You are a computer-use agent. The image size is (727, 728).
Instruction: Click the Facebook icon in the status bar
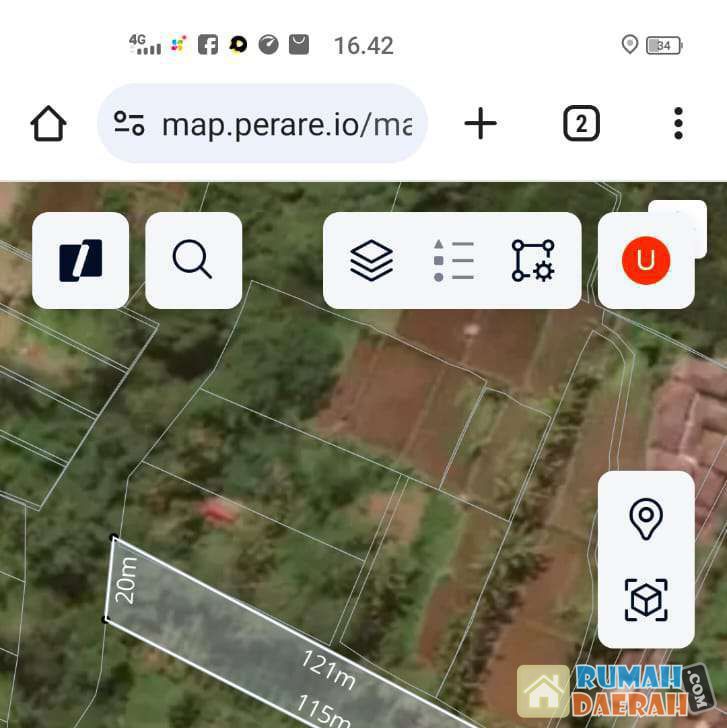[207, 44]
